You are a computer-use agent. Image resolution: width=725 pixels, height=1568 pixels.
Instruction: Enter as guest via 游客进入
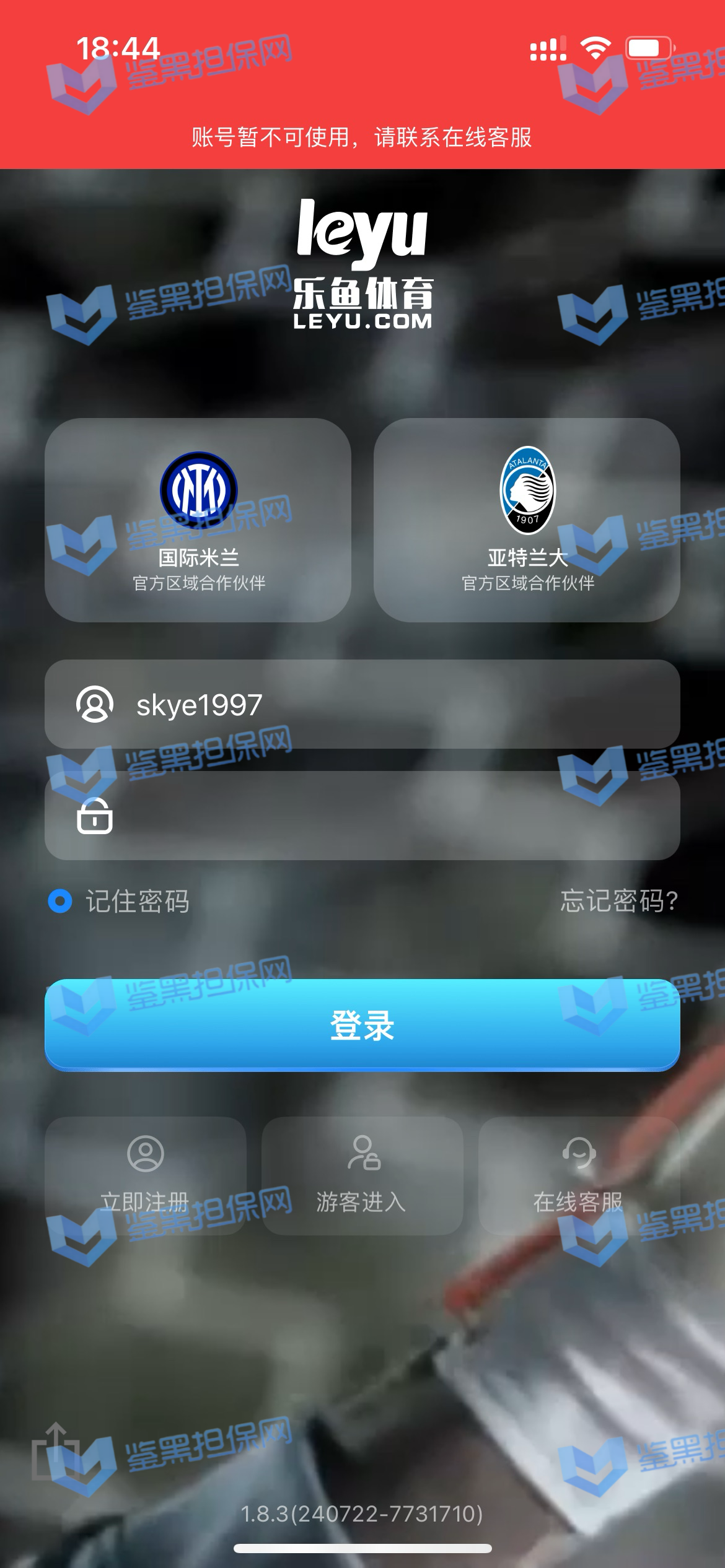pos(362,1175)
